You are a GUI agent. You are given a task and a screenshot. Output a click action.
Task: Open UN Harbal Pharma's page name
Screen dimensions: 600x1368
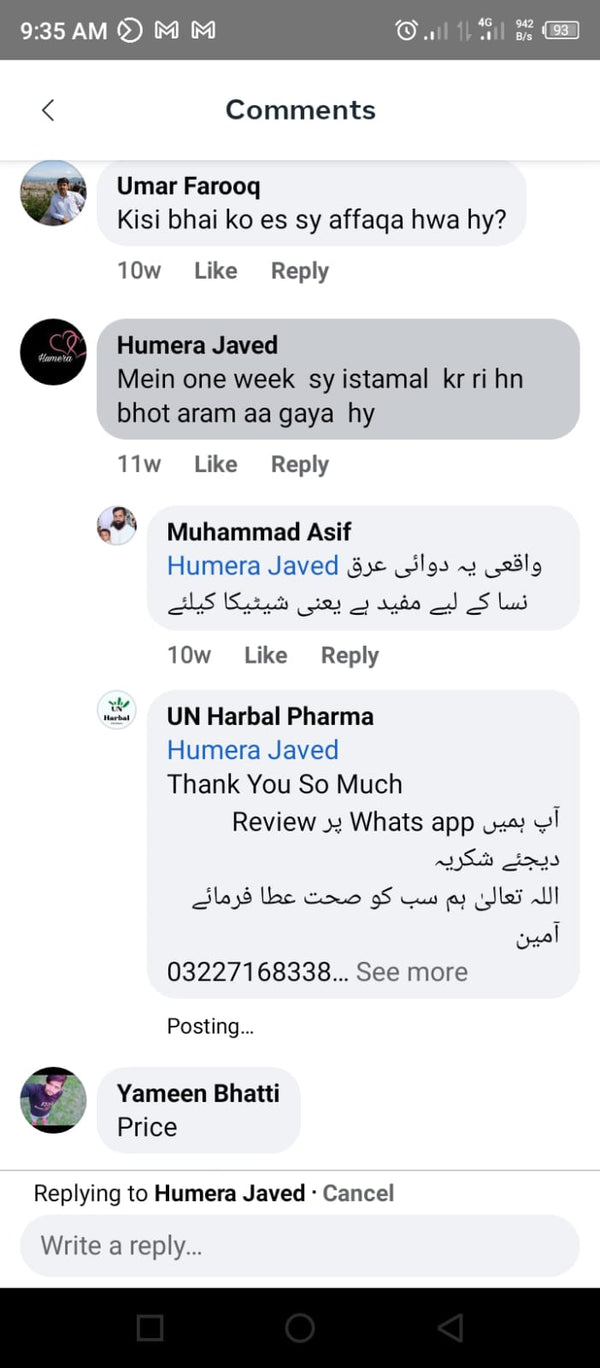[270, 716]
